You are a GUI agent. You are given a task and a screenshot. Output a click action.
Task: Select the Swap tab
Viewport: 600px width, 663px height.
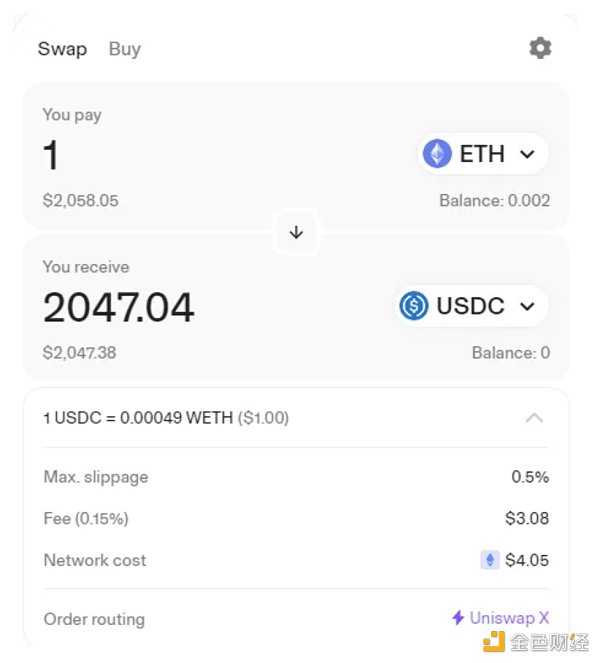click(62, 49)
